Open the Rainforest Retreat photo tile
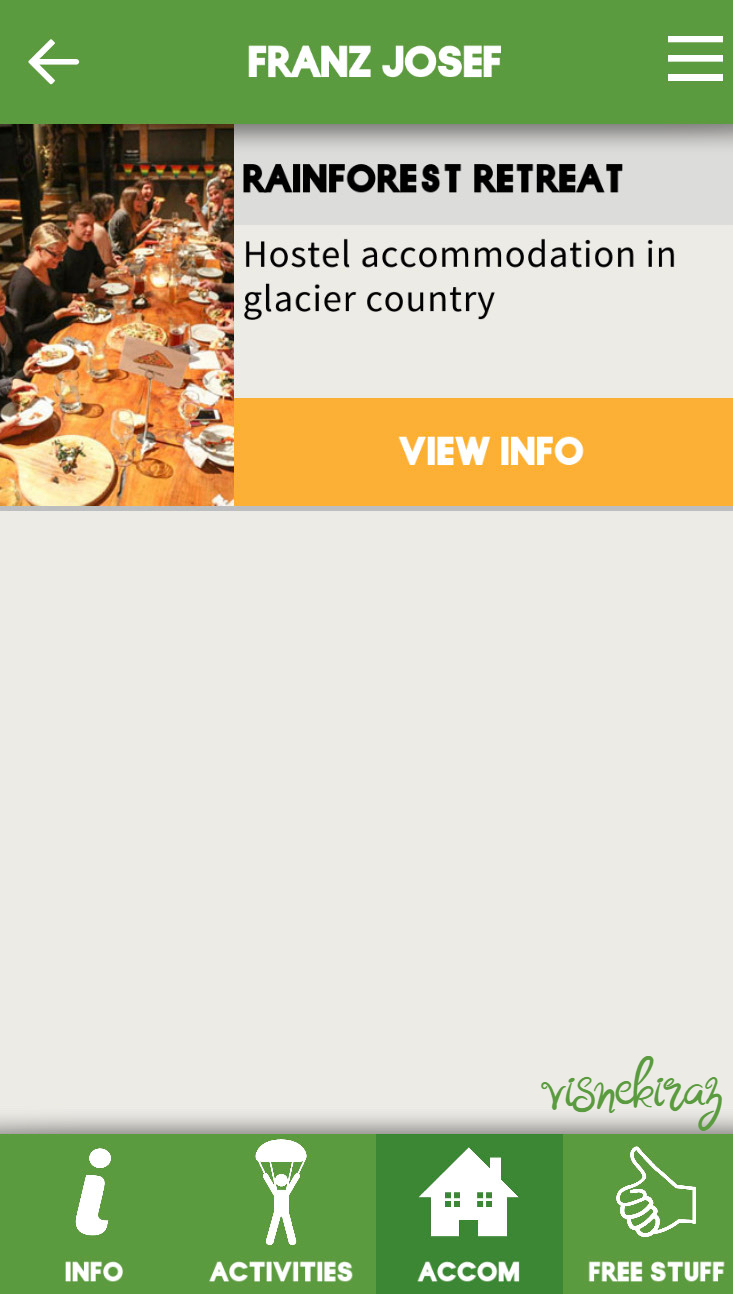Screen dimensions: 733x1294 [117, 315]
